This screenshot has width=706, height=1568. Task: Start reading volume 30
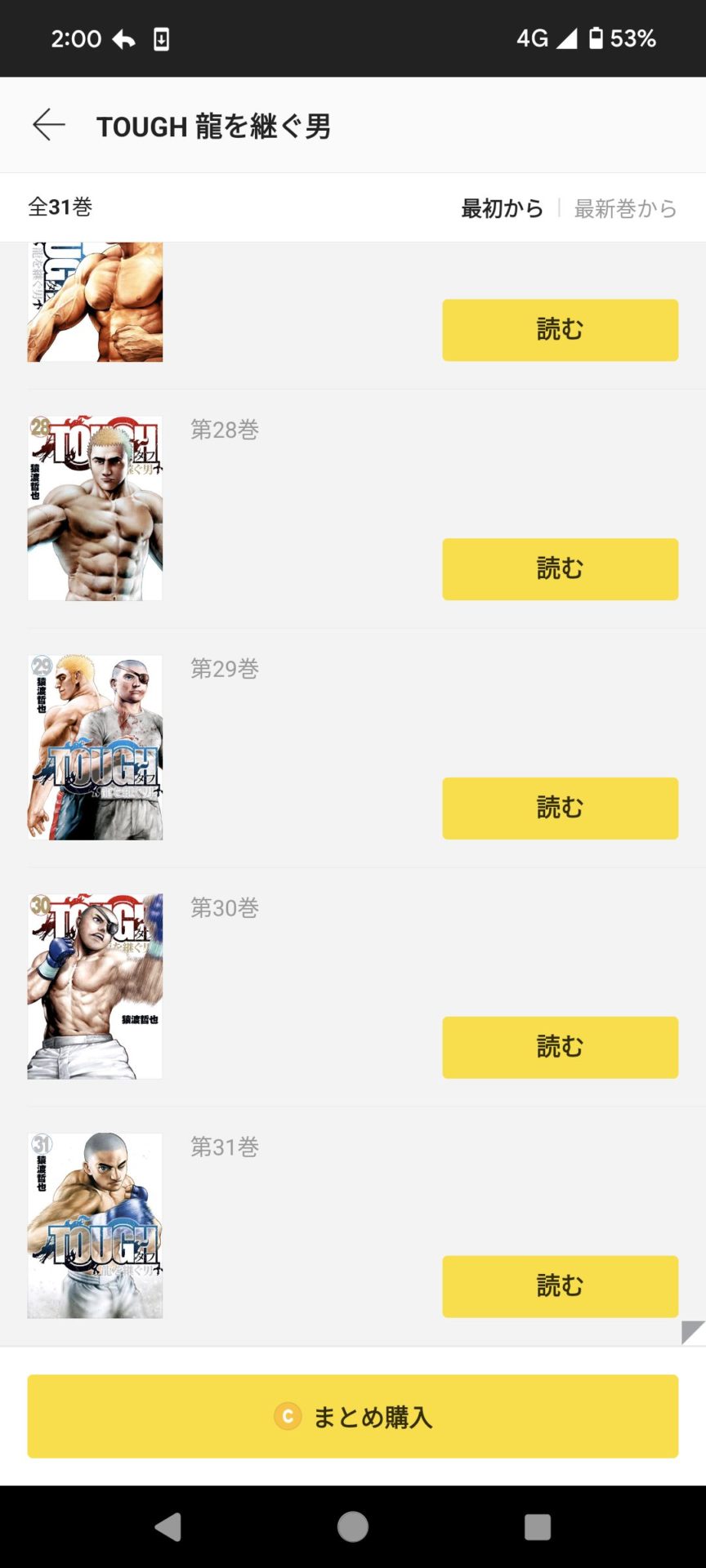[560, 1047]
